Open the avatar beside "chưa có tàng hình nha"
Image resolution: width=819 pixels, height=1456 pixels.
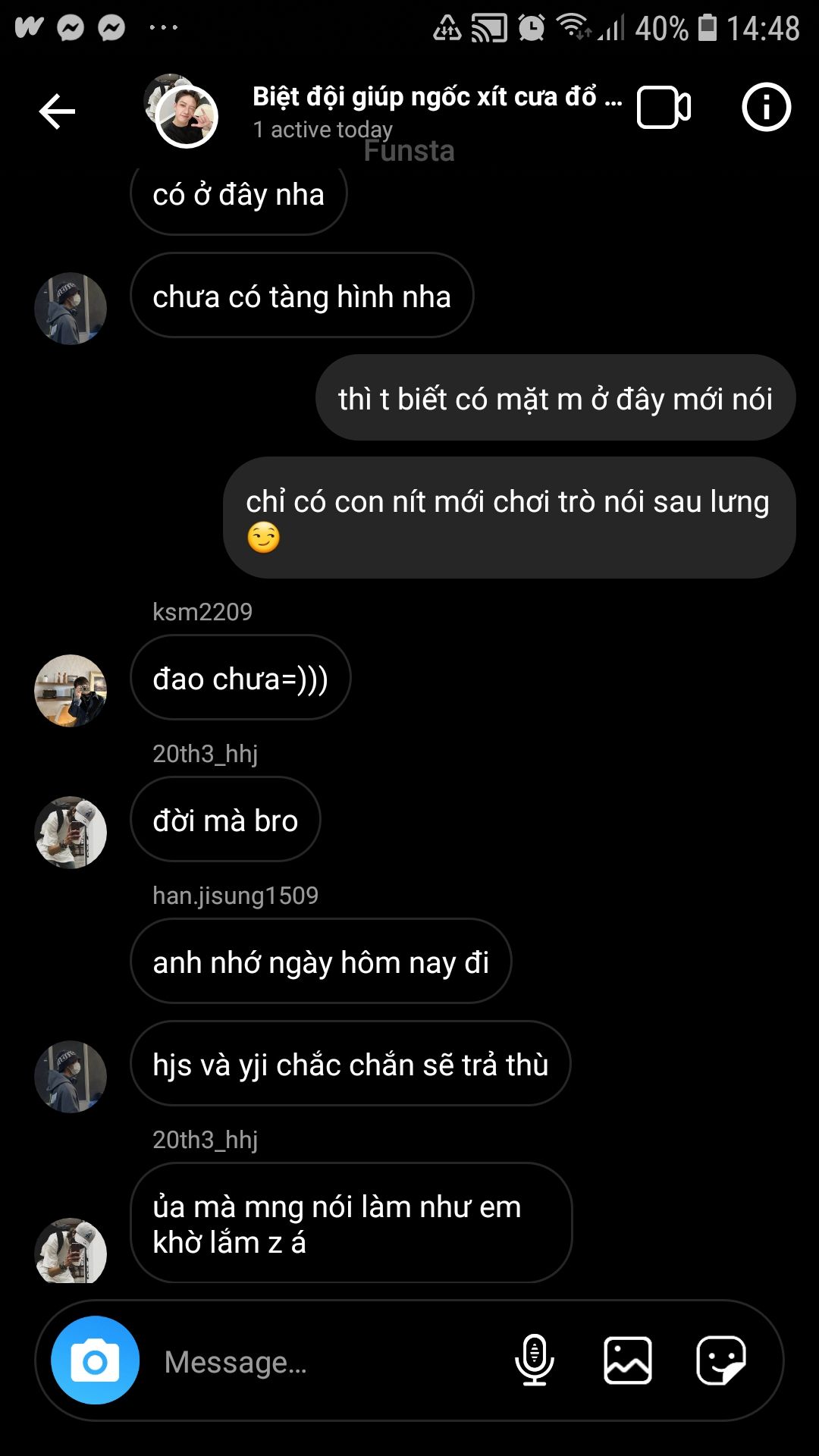point(71,309)
